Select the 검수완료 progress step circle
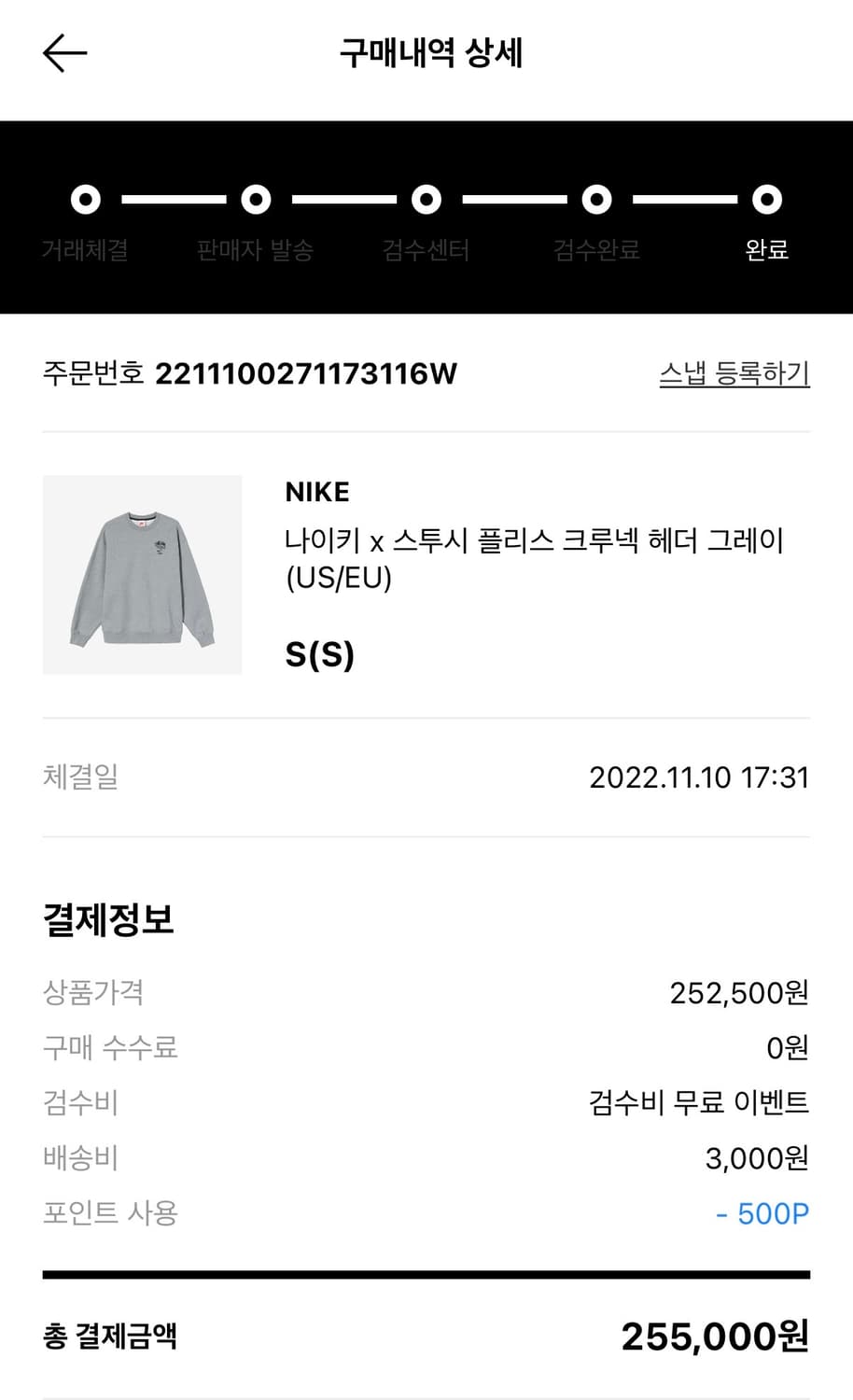 click(597, 199)
